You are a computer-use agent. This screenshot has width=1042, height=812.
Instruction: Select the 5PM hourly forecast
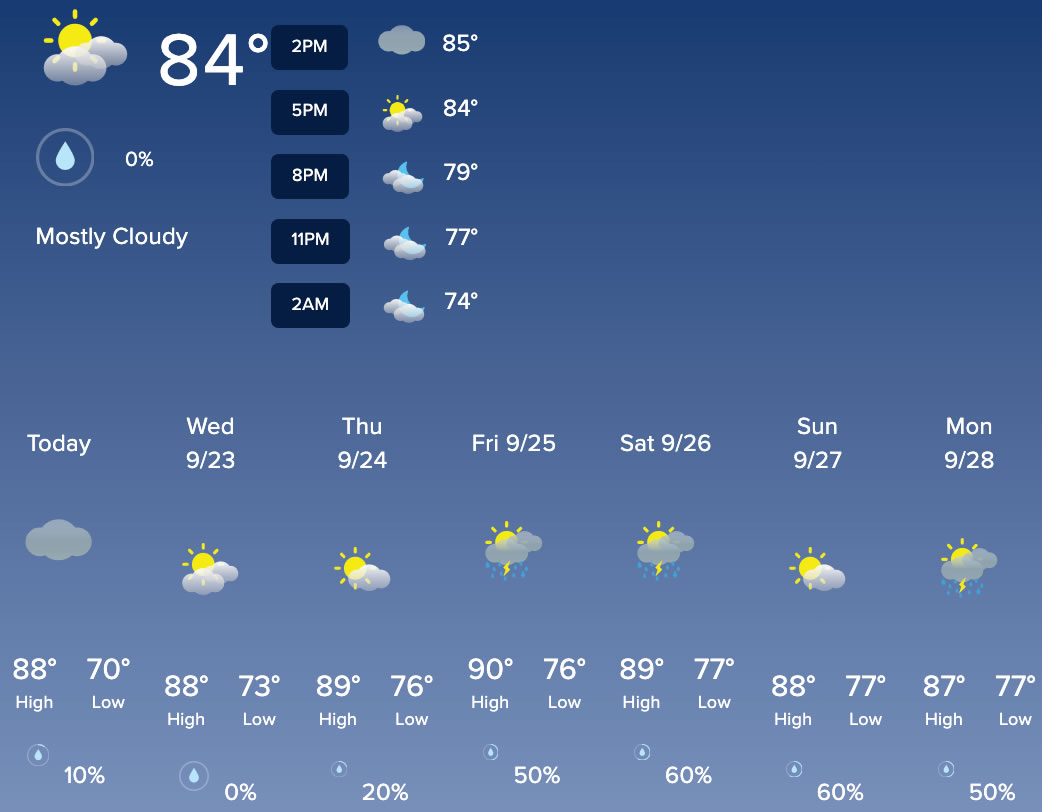tap(310, 111)
